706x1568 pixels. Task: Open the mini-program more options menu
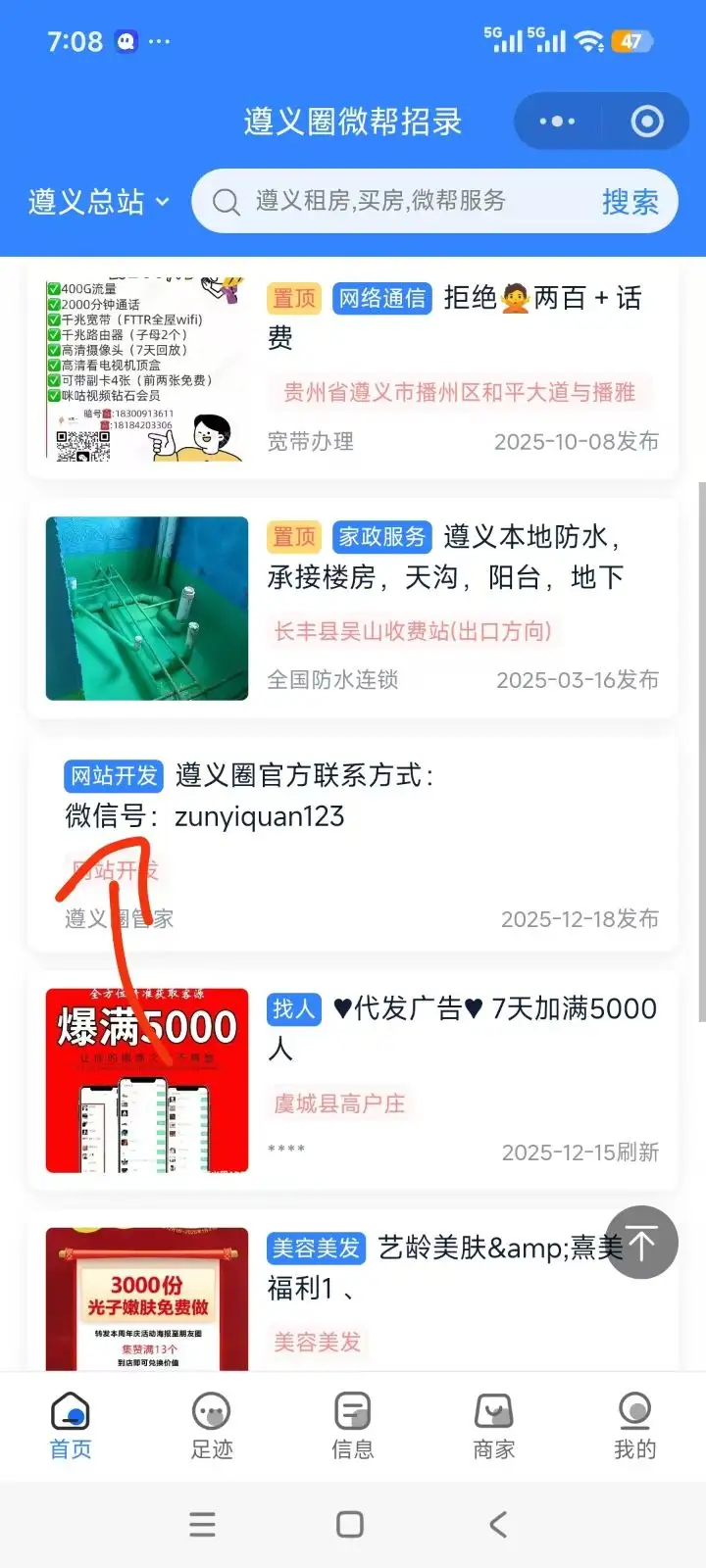[556, 121]
